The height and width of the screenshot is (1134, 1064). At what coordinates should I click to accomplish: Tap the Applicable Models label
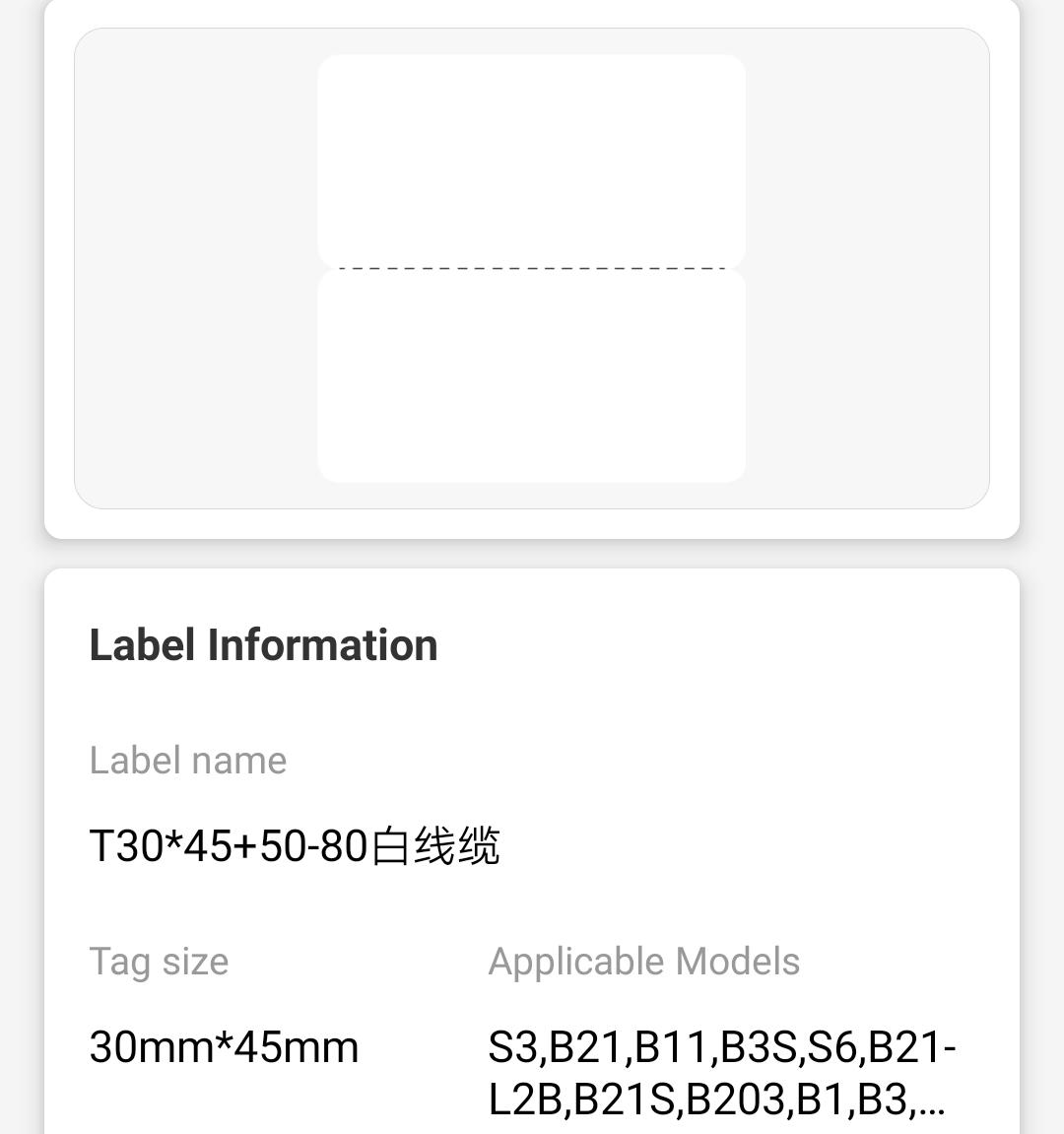click(643, 961)
